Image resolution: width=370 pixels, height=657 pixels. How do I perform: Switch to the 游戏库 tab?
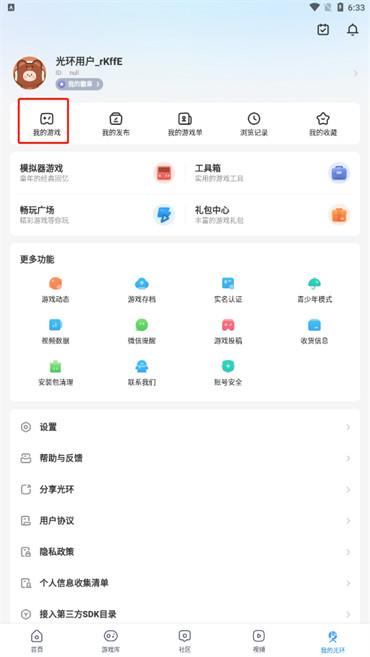tap(111, 641)
